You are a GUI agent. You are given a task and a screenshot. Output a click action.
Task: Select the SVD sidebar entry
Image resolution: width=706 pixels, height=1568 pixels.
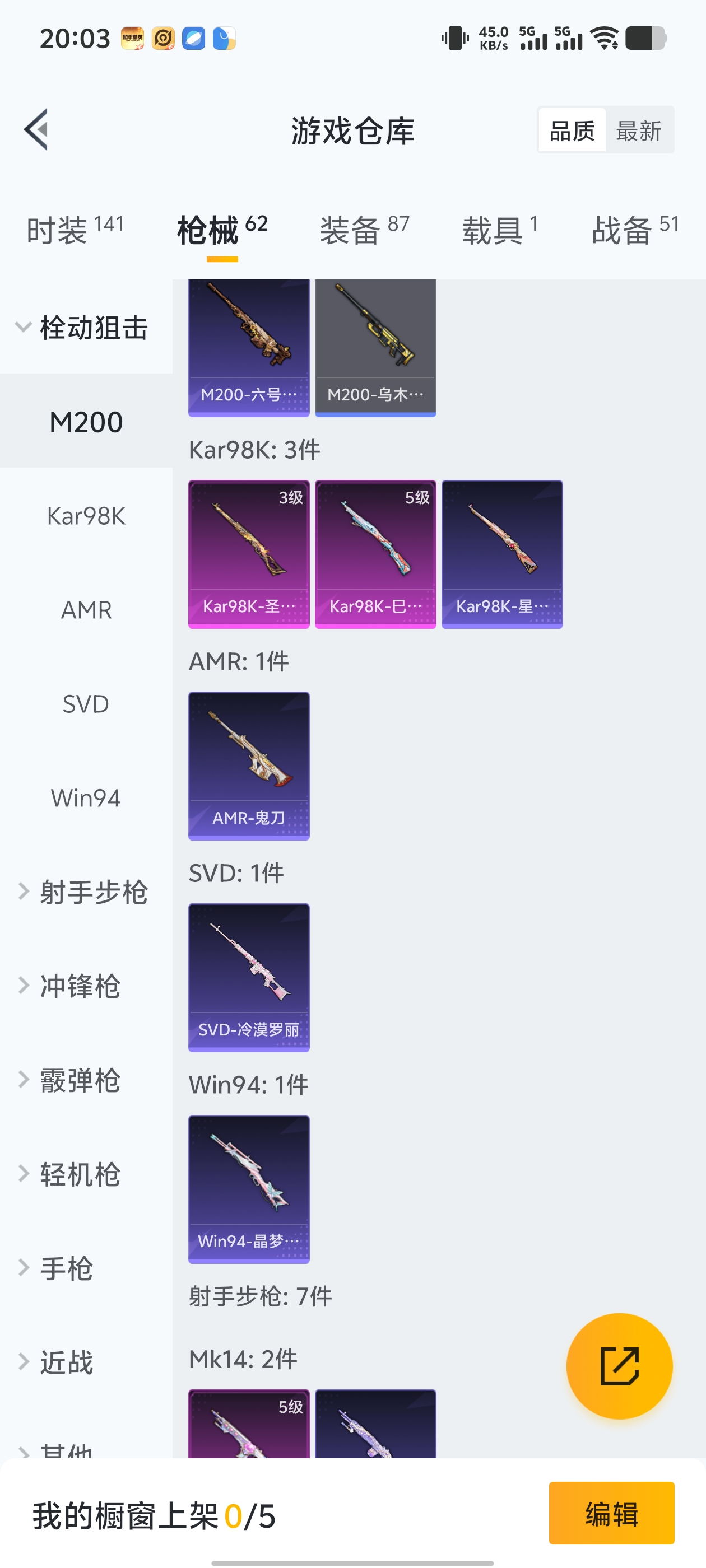click(85, 704)
